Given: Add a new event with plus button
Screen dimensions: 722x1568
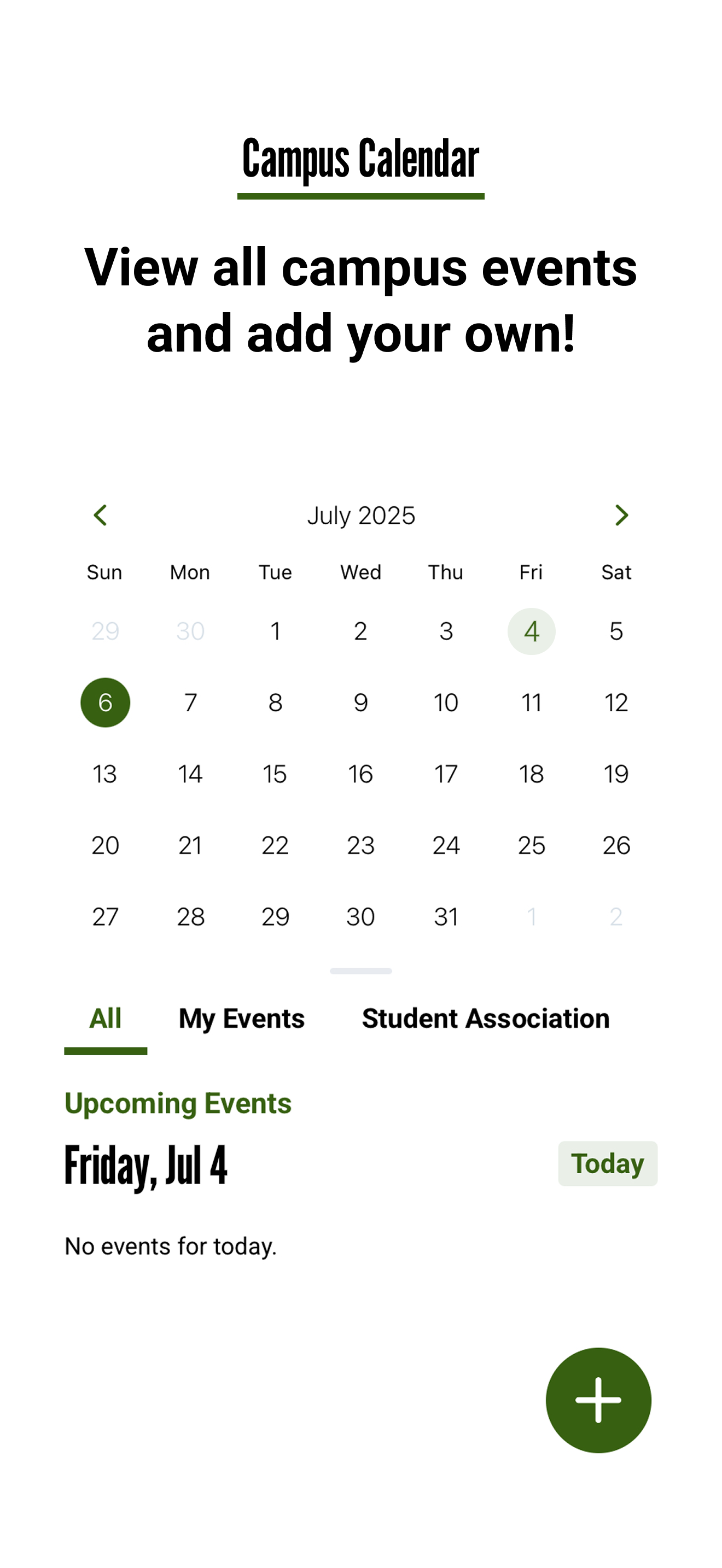Looking at the screenshot, I should tap(598, 1400).
